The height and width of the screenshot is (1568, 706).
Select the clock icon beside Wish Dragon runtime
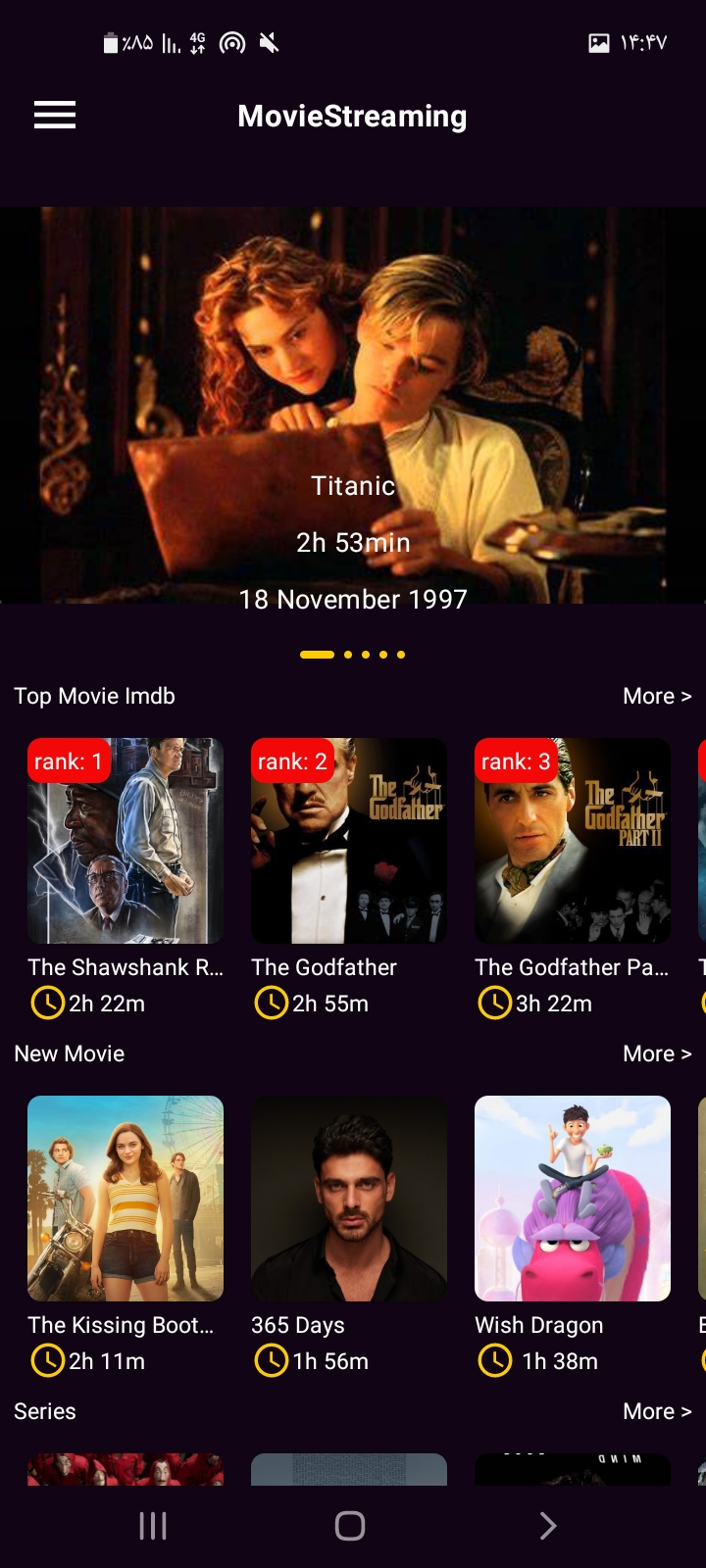click(x=493, y=1360)
